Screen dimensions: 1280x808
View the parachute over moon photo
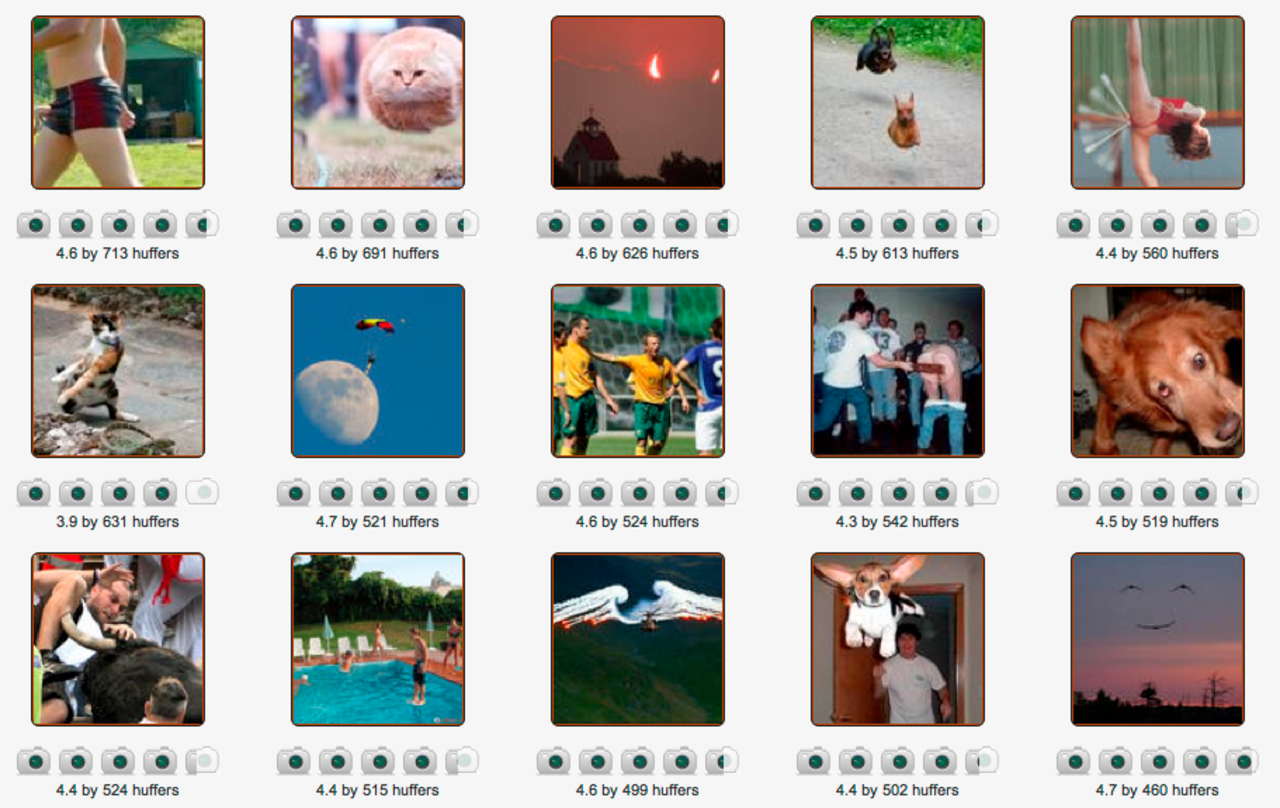coord(378,371)
